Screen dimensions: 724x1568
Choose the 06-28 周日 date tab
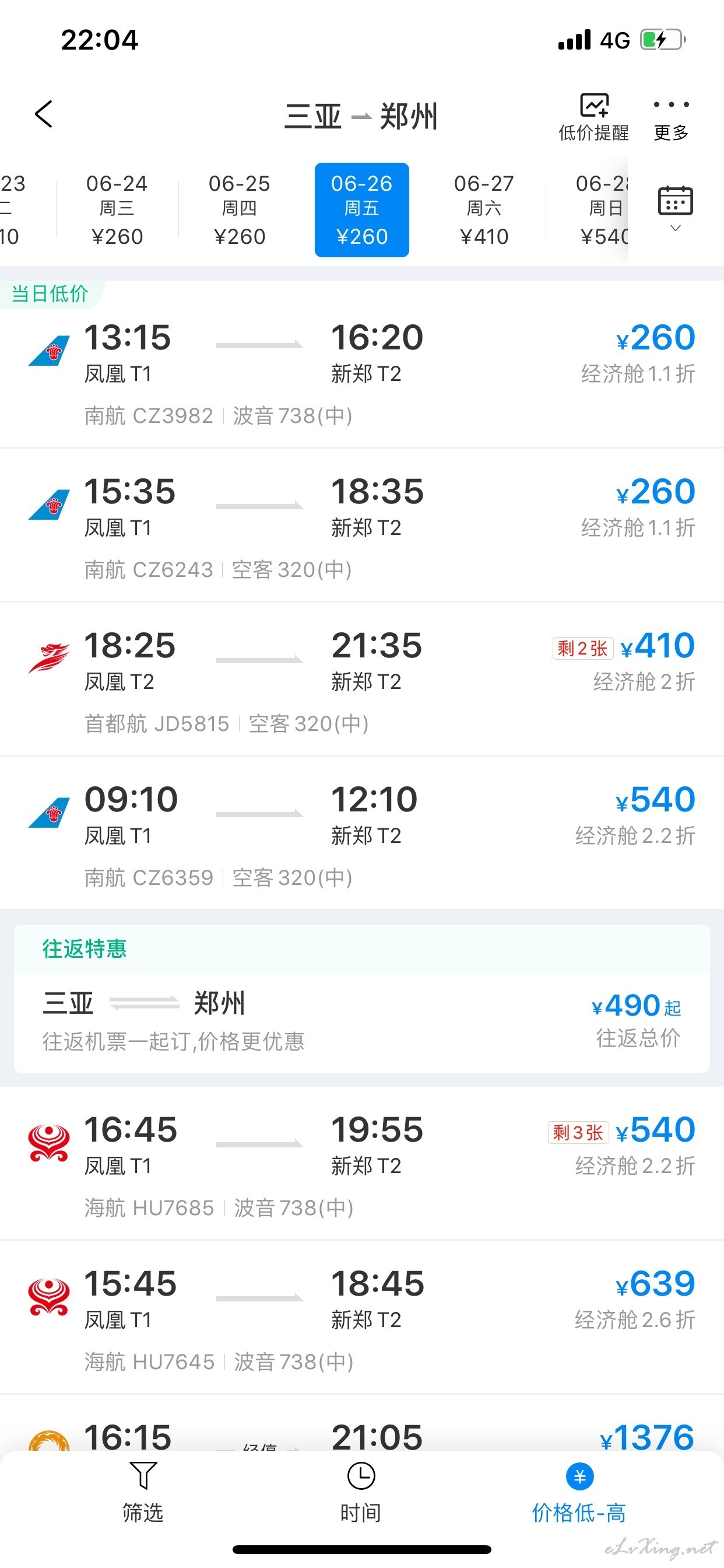click(602, 210)
